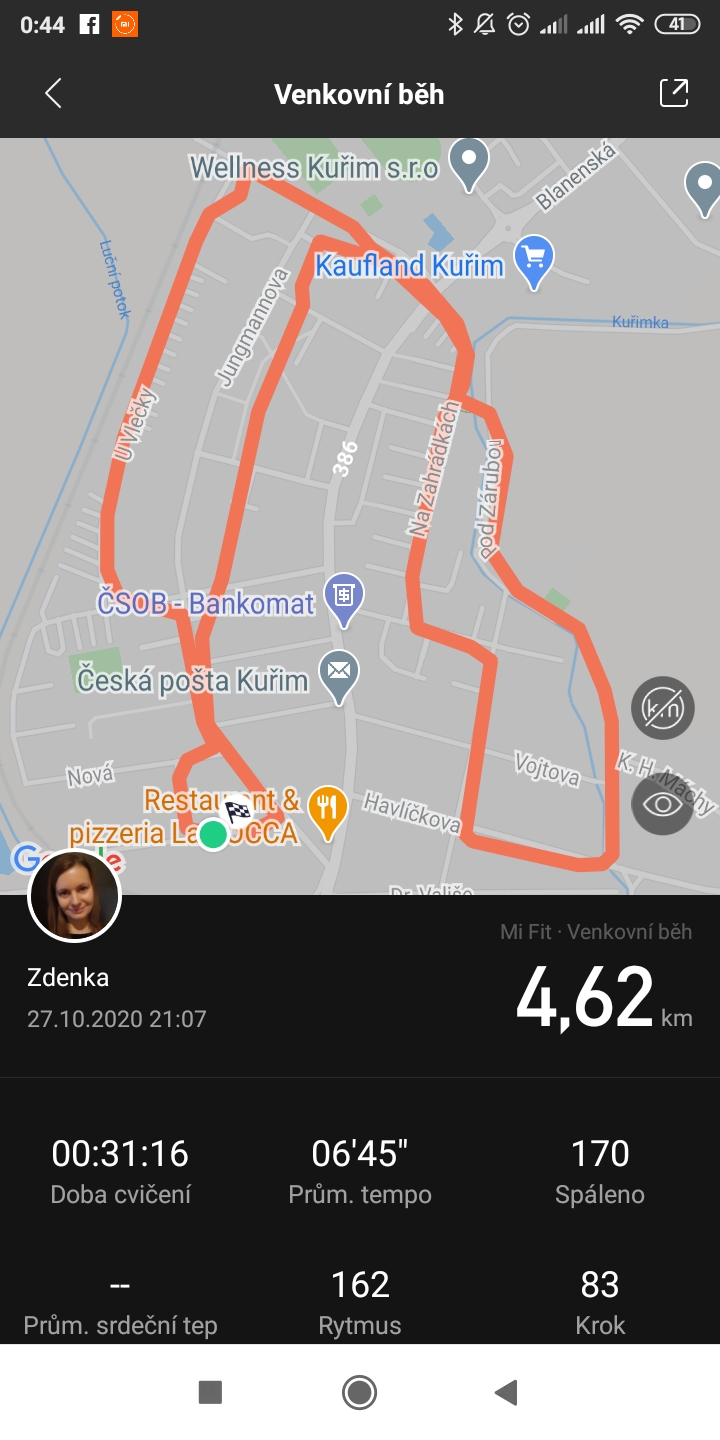
Task: Open the recent apps view
Action: 210,1392
